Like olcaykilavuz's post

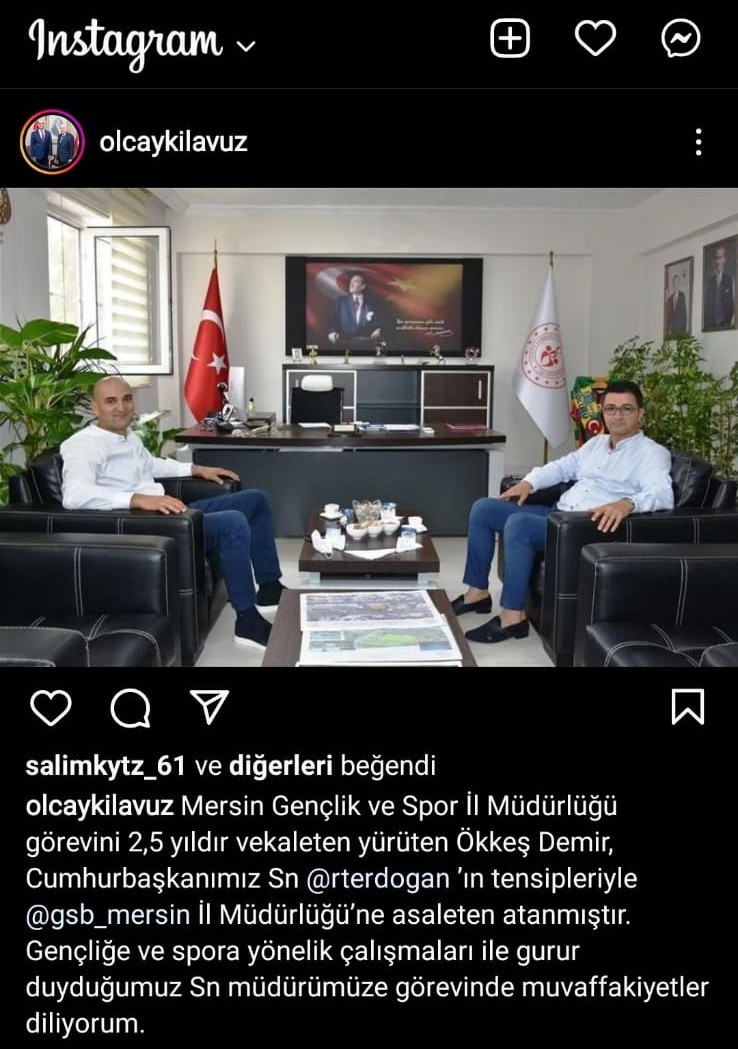(50, 708)
